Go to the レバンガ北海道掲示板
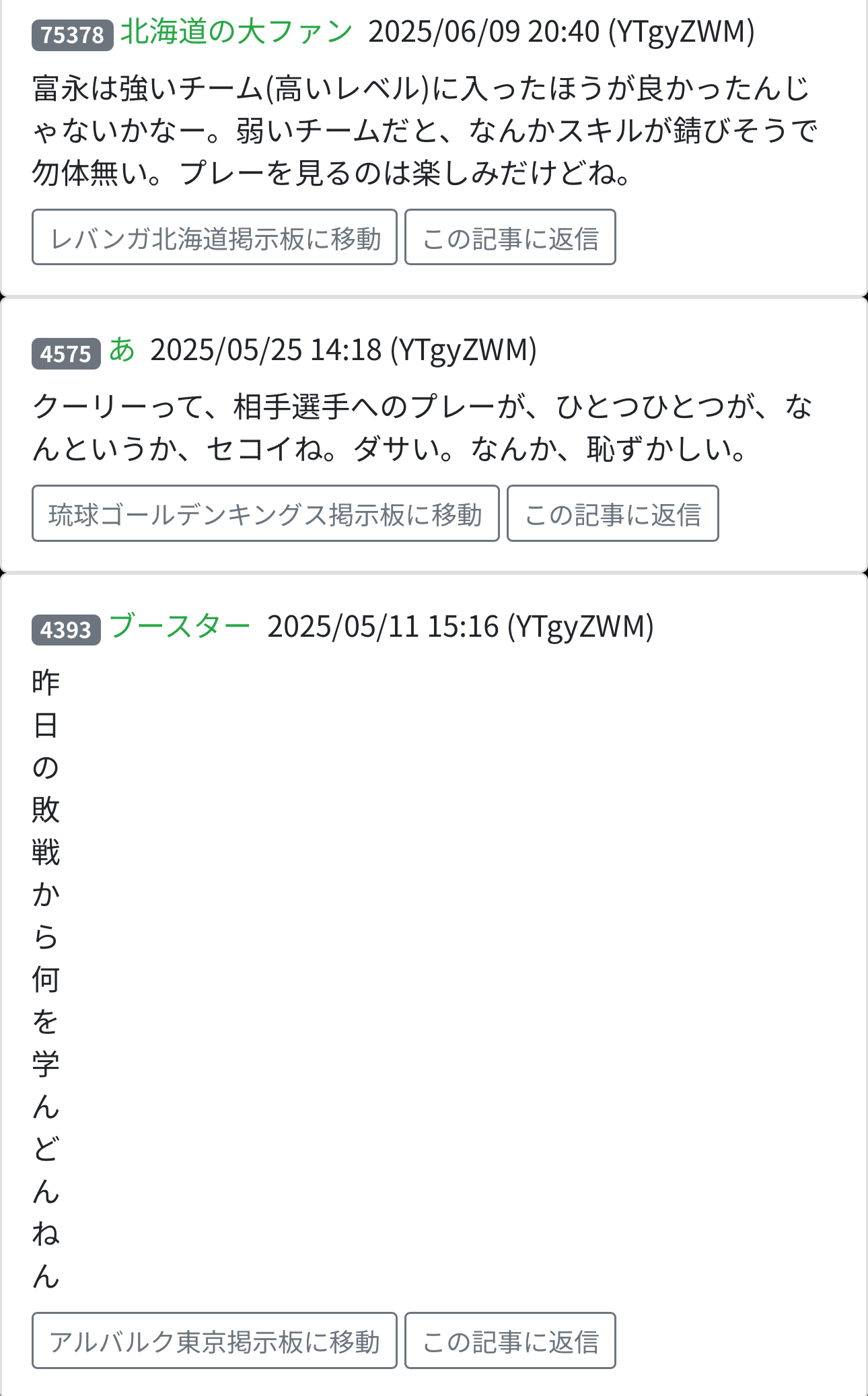 tap(215, 238)
